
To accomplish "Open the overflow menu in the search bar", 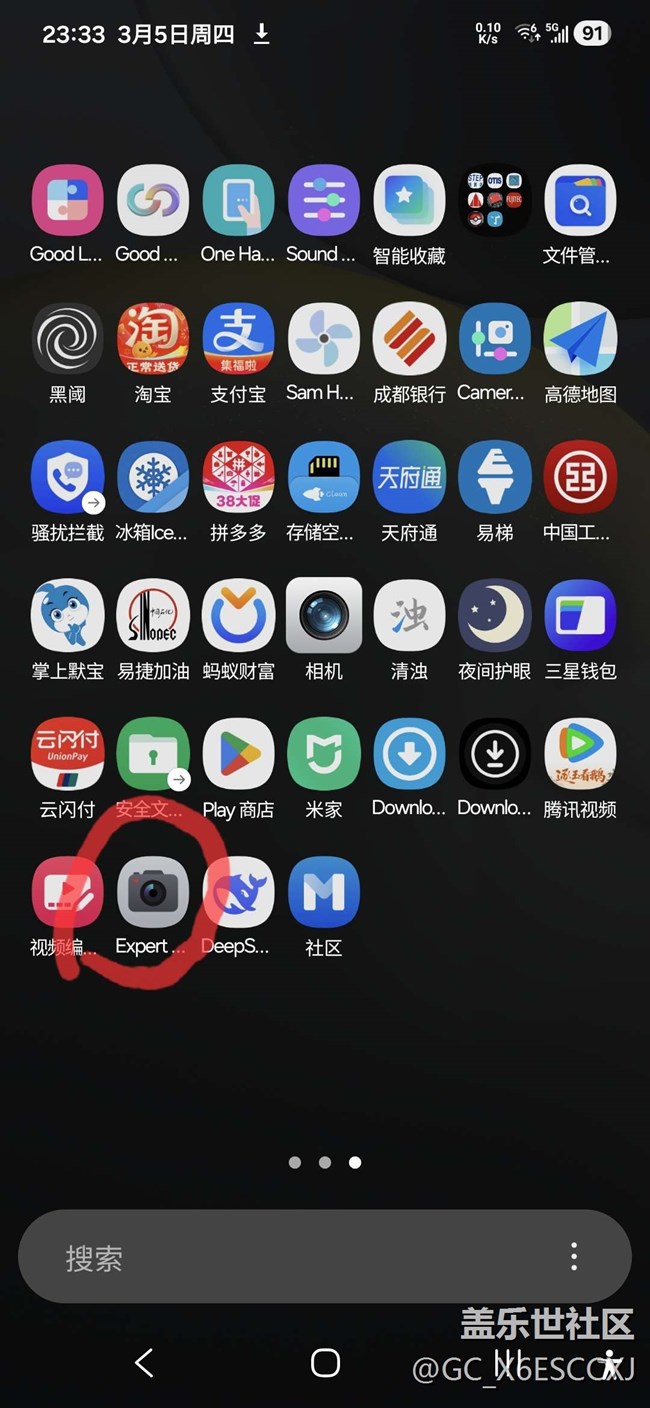I will point(574,1257).
